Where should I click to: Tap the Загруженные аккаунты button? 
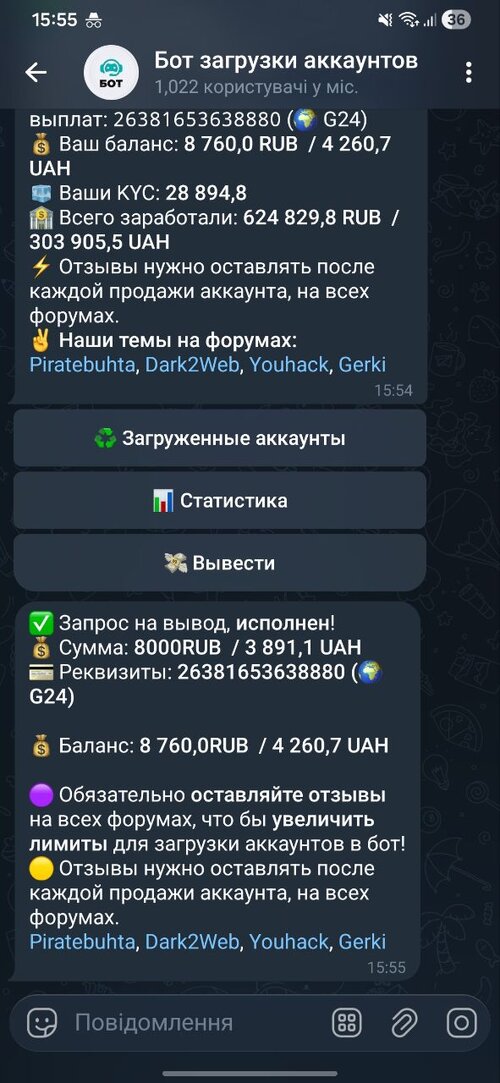(220, 438)
